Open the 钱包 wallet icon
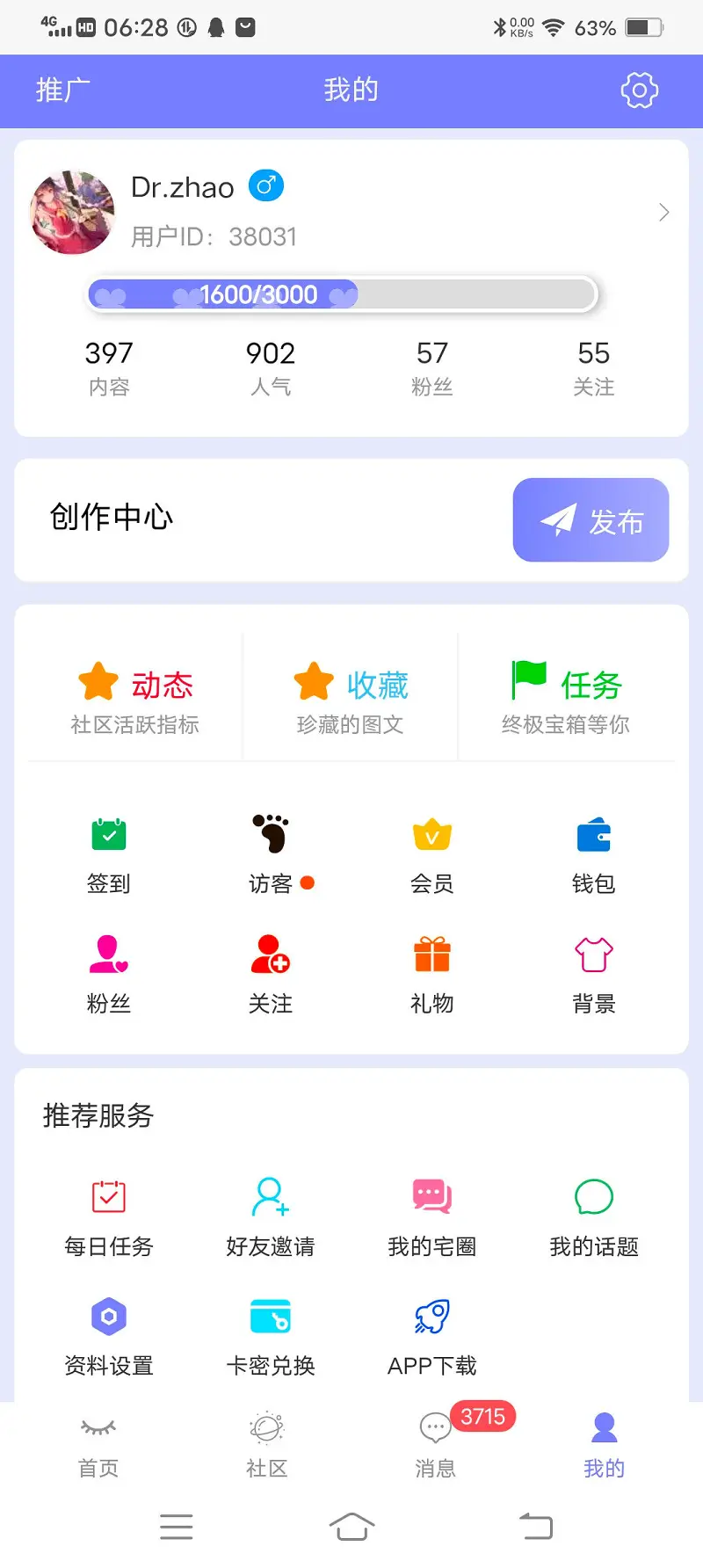 click(593, 851)
